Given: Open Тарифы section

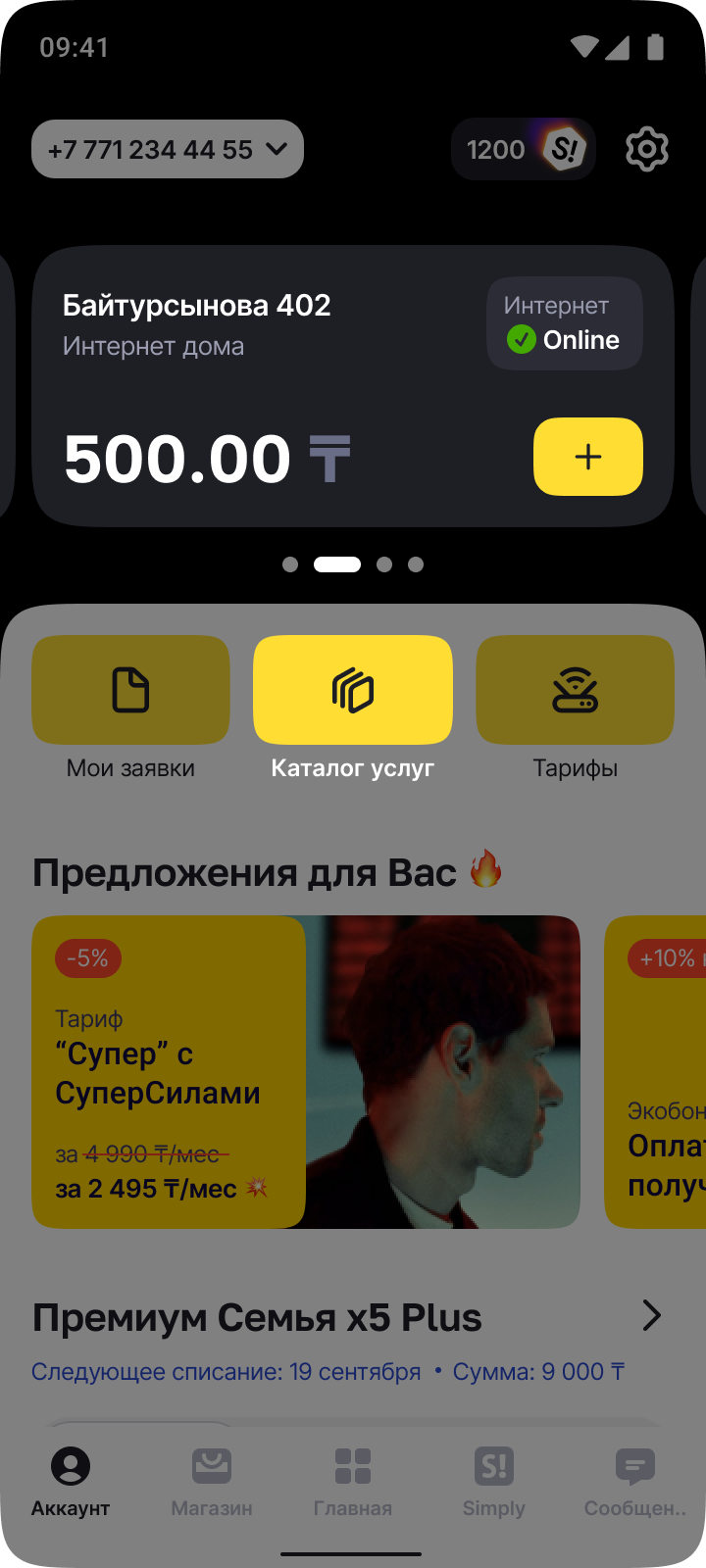Looking at the screenshot, I should pos(575,691).
